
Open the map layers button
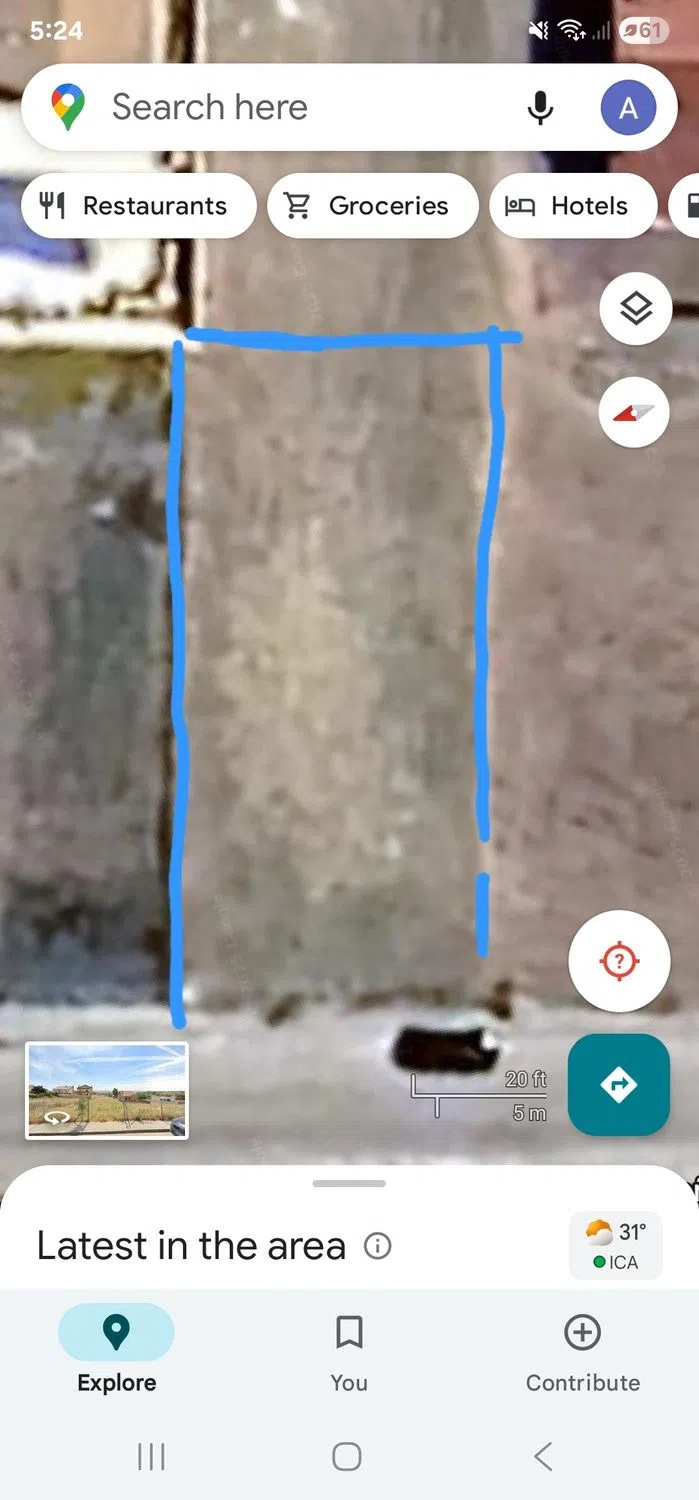(635, 309)
